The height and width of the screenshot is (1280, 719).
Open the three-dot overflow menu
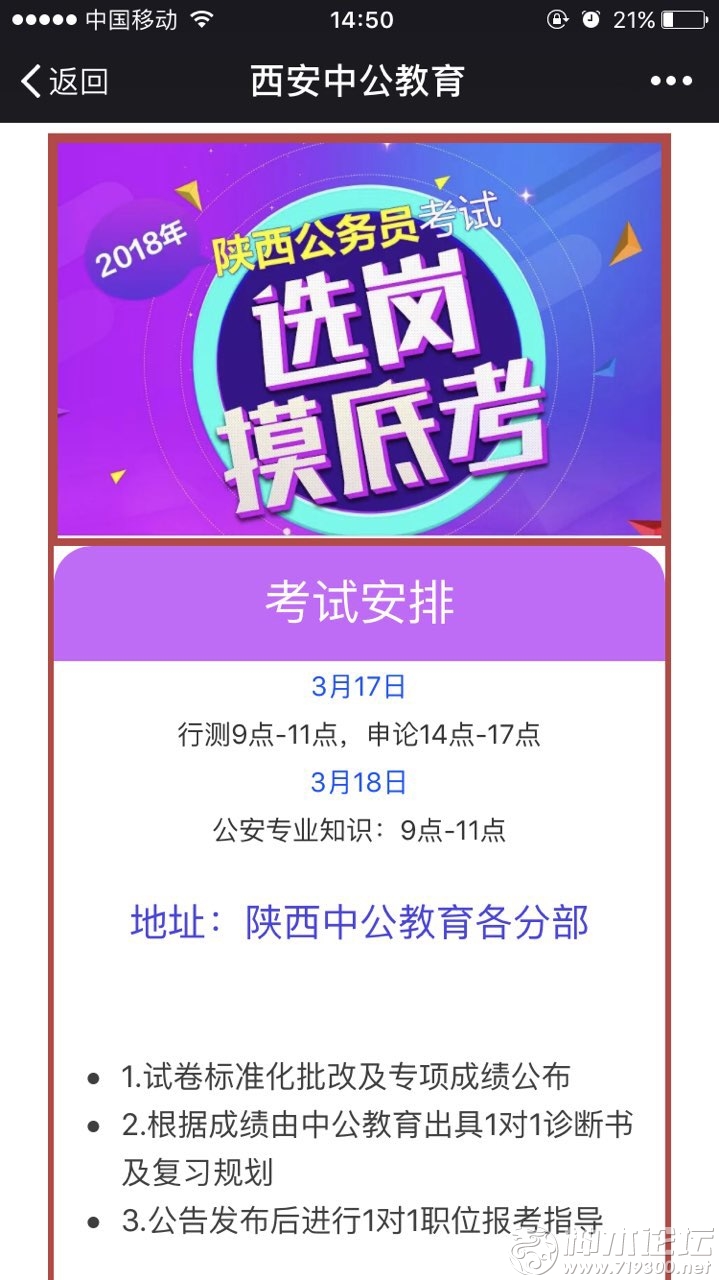(671, 81)
